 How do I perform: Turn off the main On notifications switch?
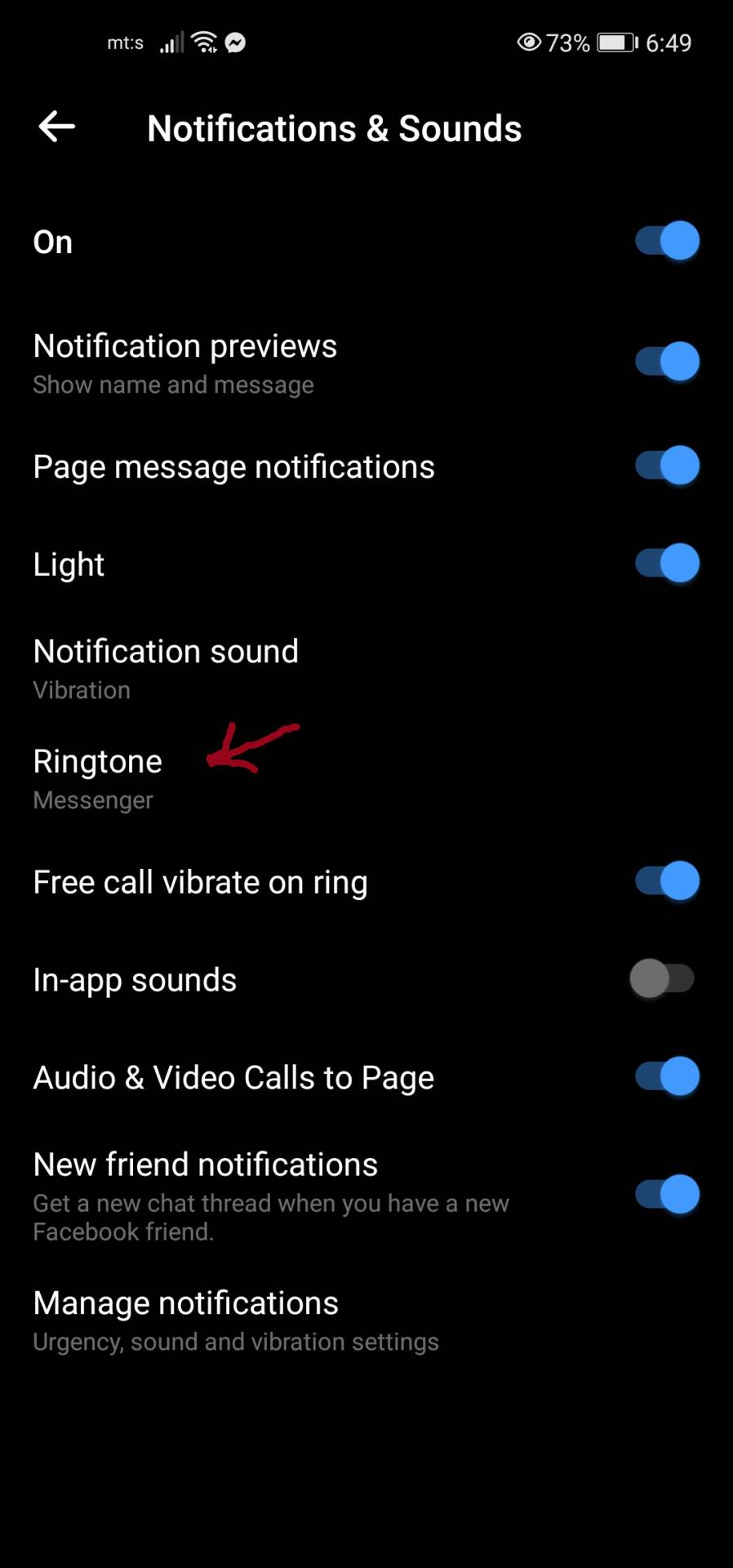[x=664, y=241]
